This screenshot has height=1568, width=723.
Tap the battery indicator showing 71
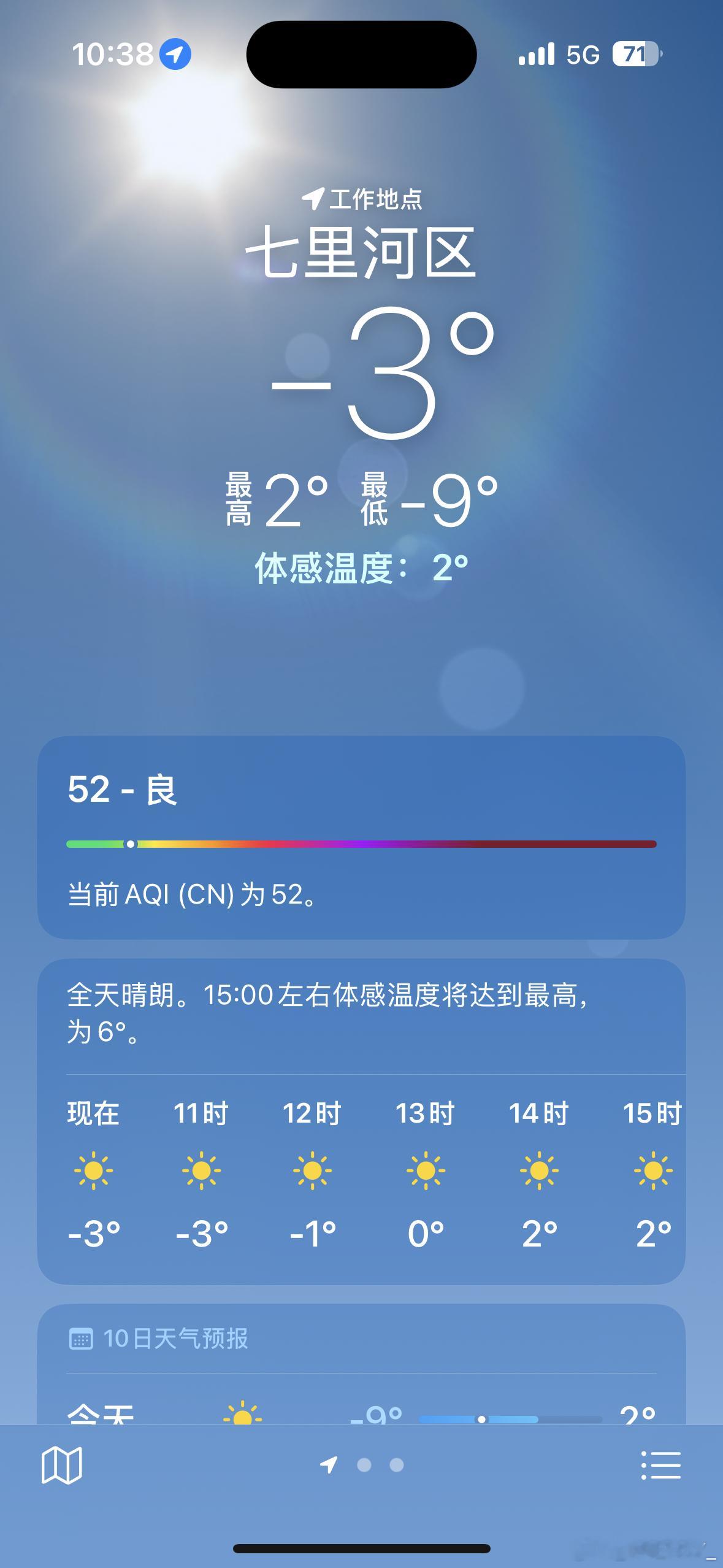[636, 55]
